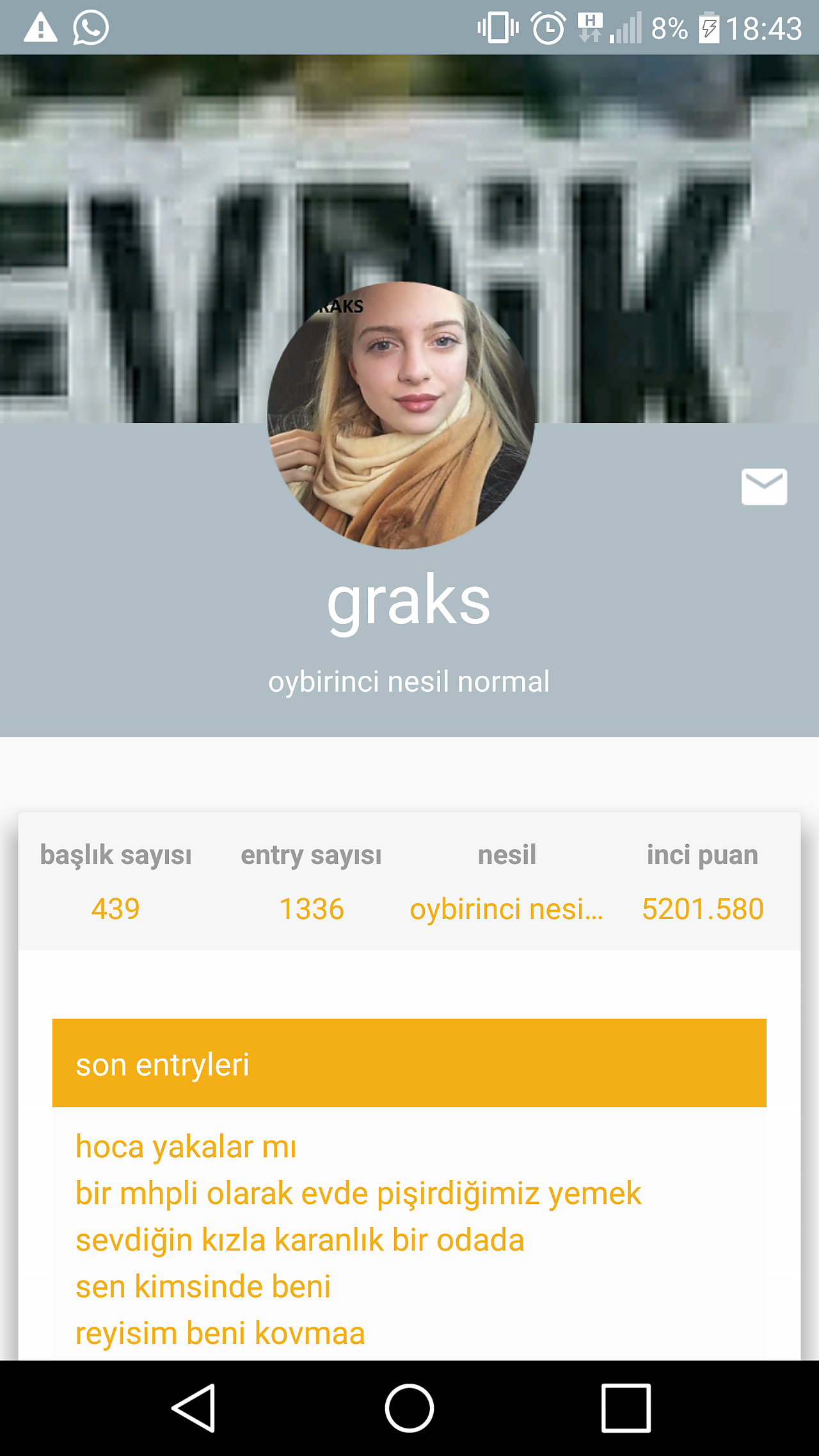Image resolution: width=819 pixels, height=1456 pixels.
Task: Send a message via the envelope icon
Action: [764, 487]
